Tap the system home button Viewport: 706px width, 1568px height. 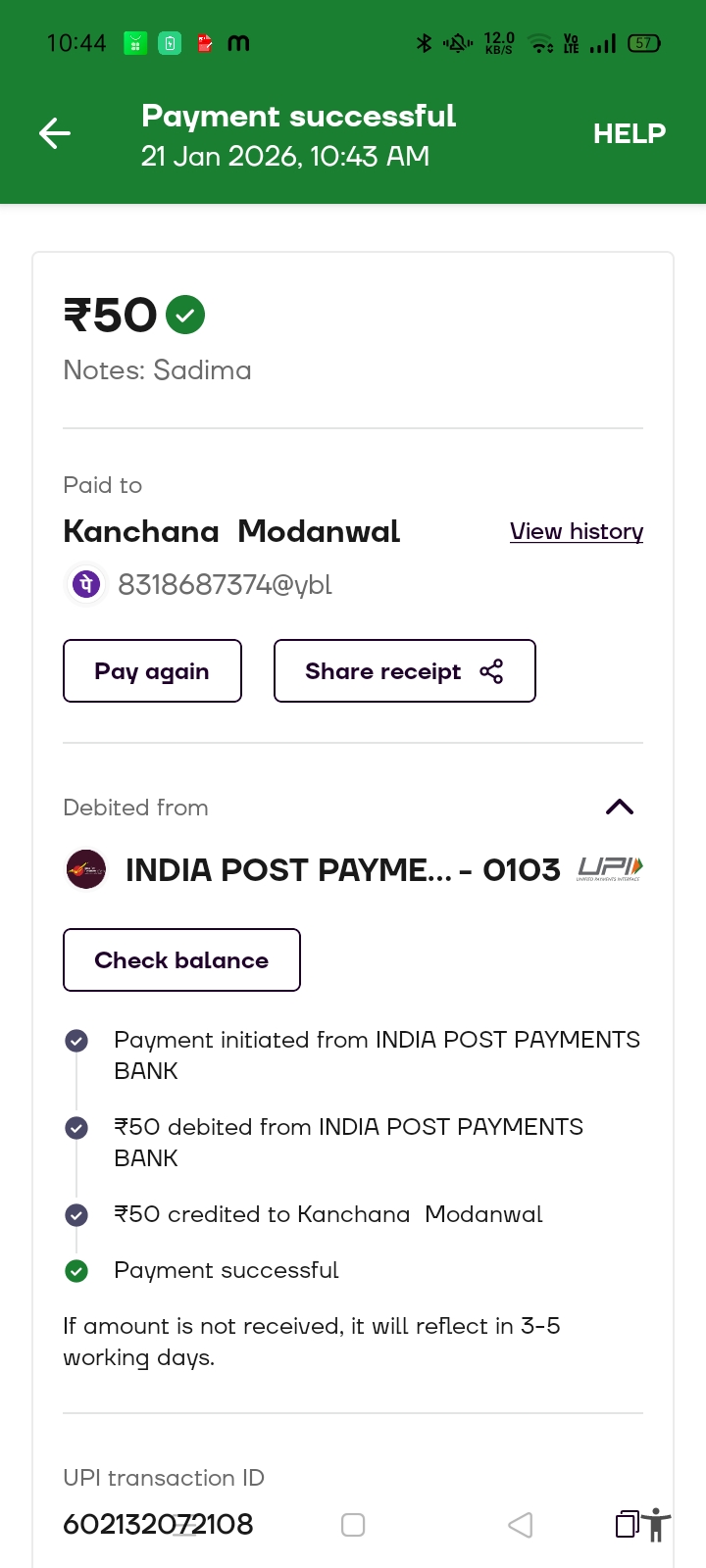[353, 1525]
